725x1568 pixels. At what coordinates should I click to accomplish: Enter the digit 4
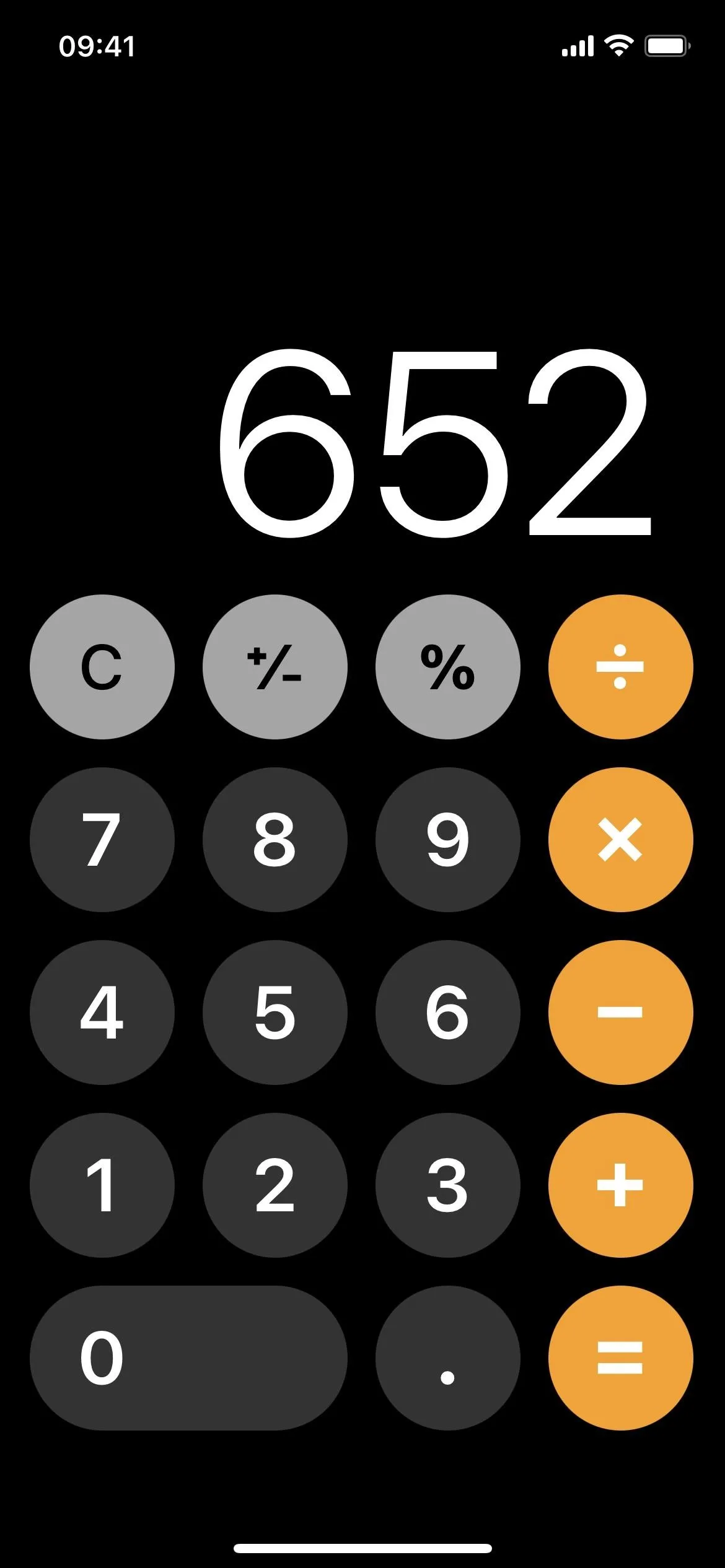click(x=102, y=1013)
